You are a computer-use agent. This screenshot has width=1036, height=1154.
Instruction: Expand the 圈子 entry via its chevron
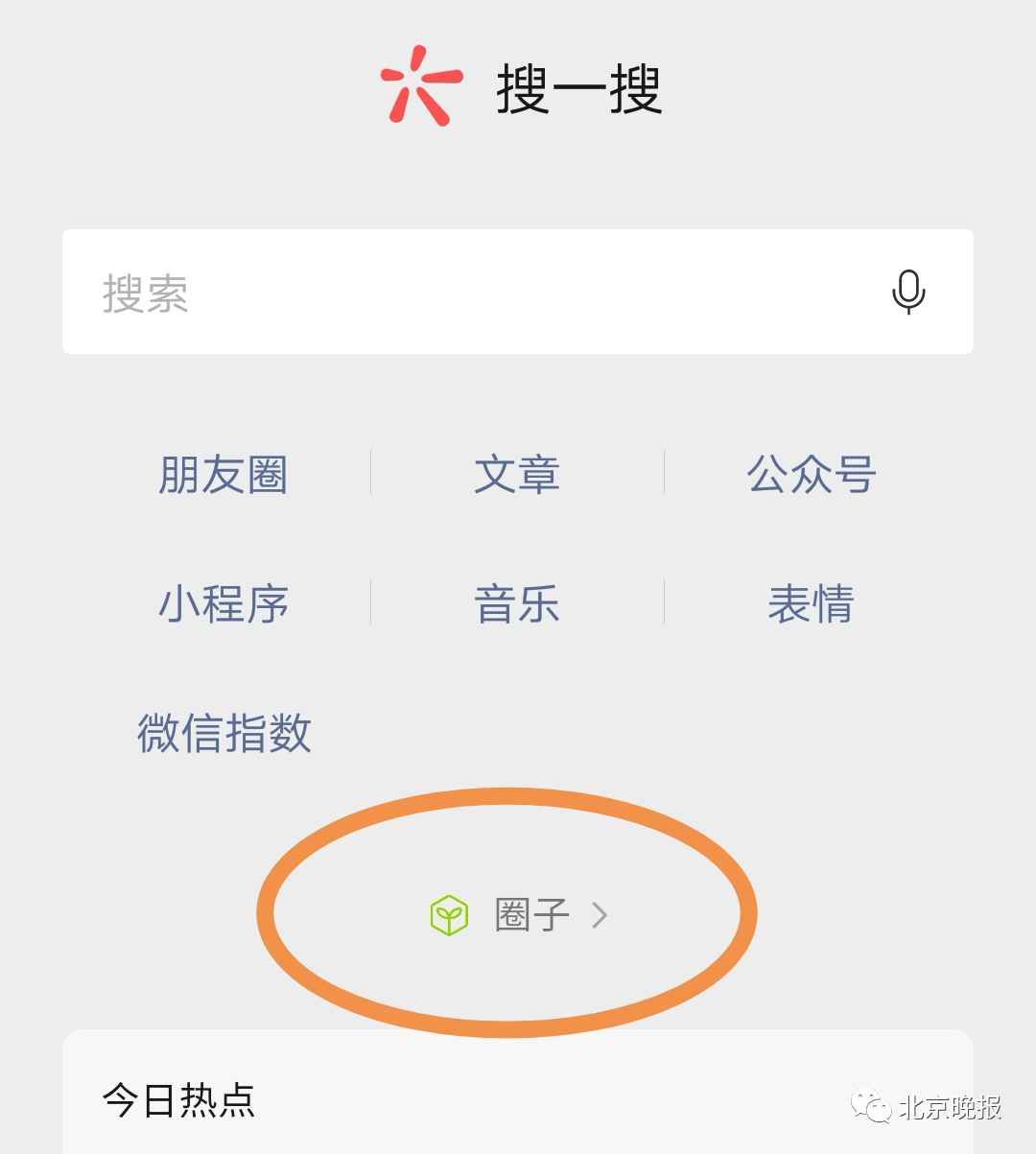point(603,916)
